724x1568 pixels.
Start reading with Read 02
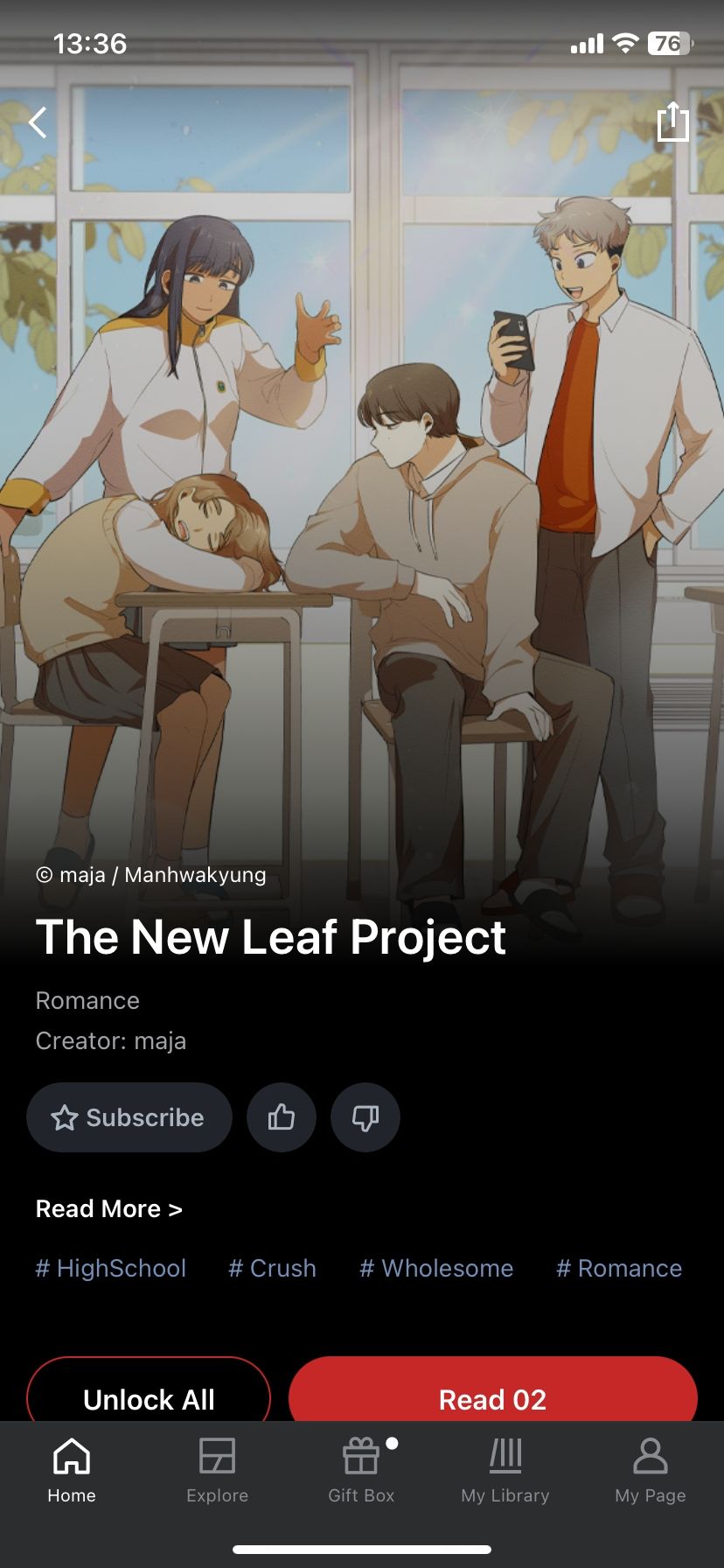pyautogui.click(x=492, y=1397)
